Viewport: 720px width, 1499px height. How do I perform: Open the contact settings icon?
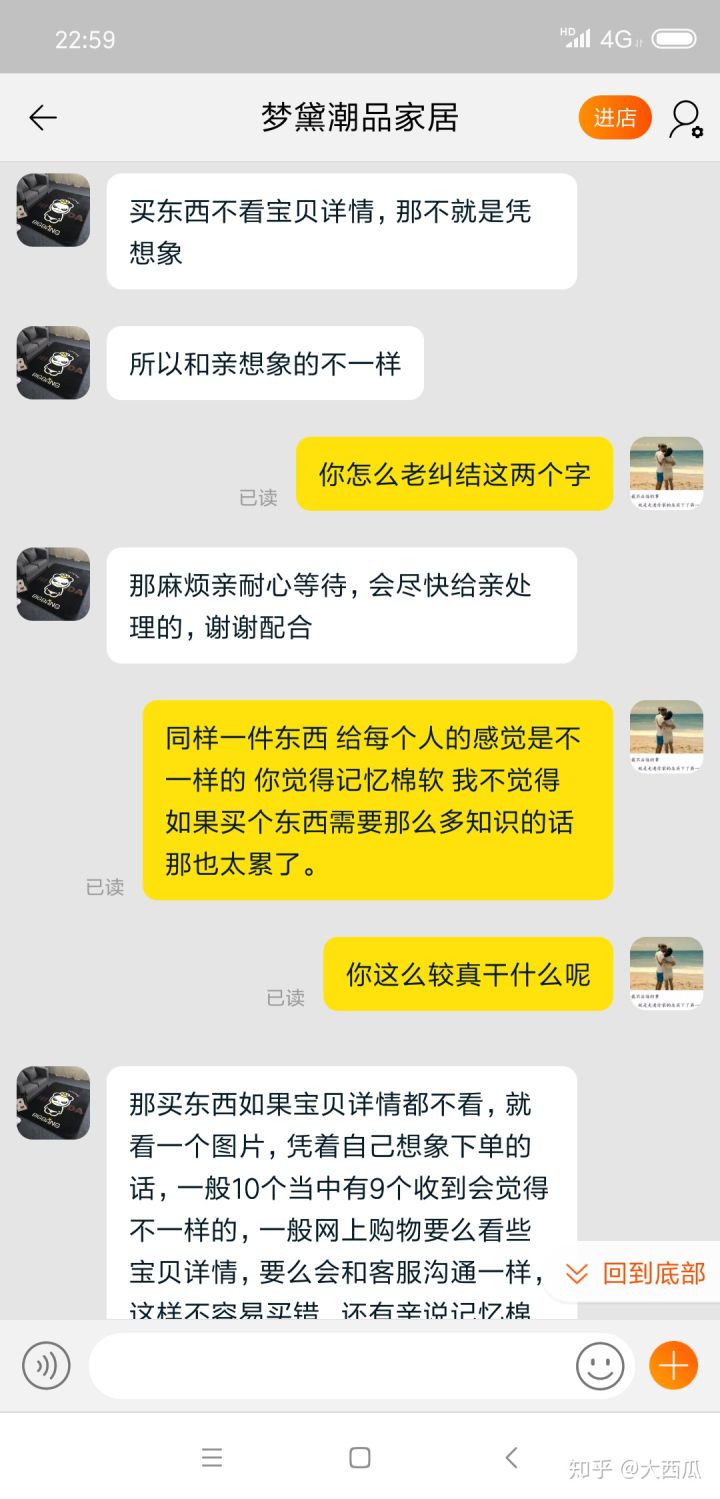(x=686, y=118)
